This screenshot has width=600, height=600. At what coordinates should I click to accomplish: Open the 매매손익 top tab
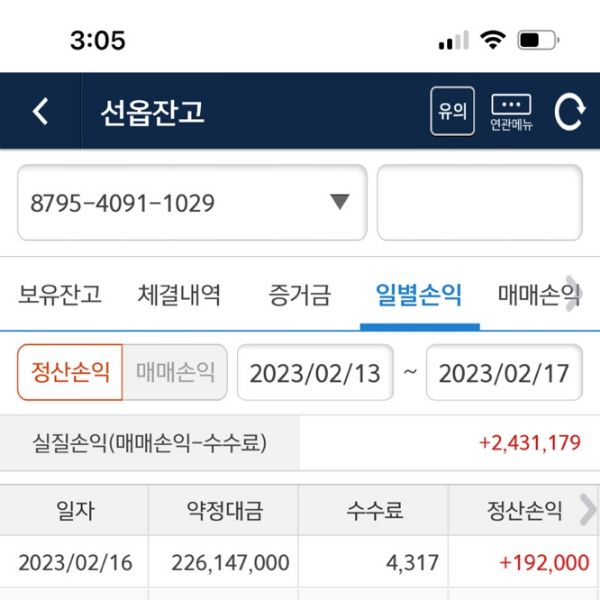pyautogui.click(x=538, y=295)
